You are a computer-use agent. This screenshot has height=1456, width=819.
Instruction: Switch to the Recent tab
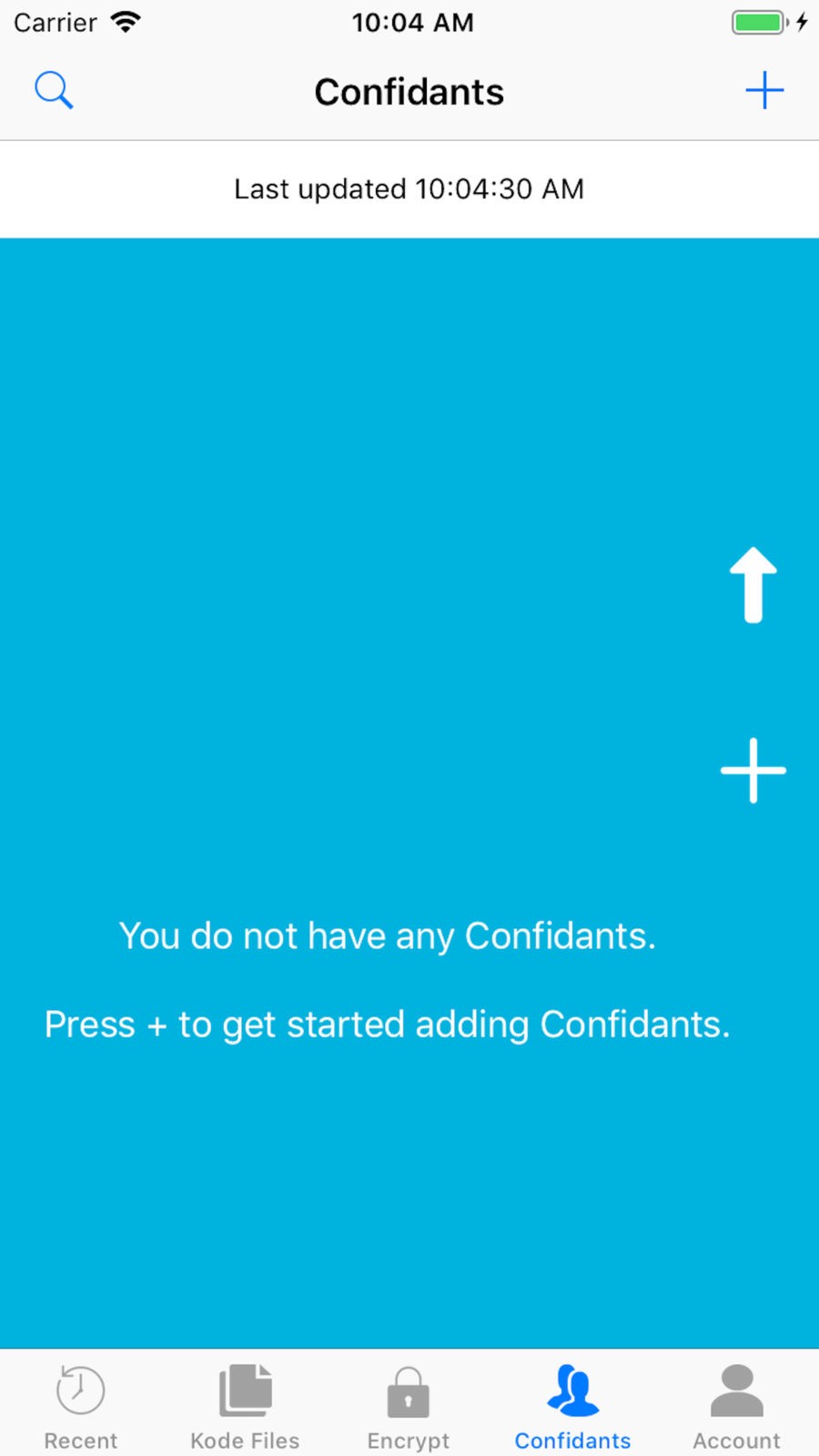pos(81,1406)
